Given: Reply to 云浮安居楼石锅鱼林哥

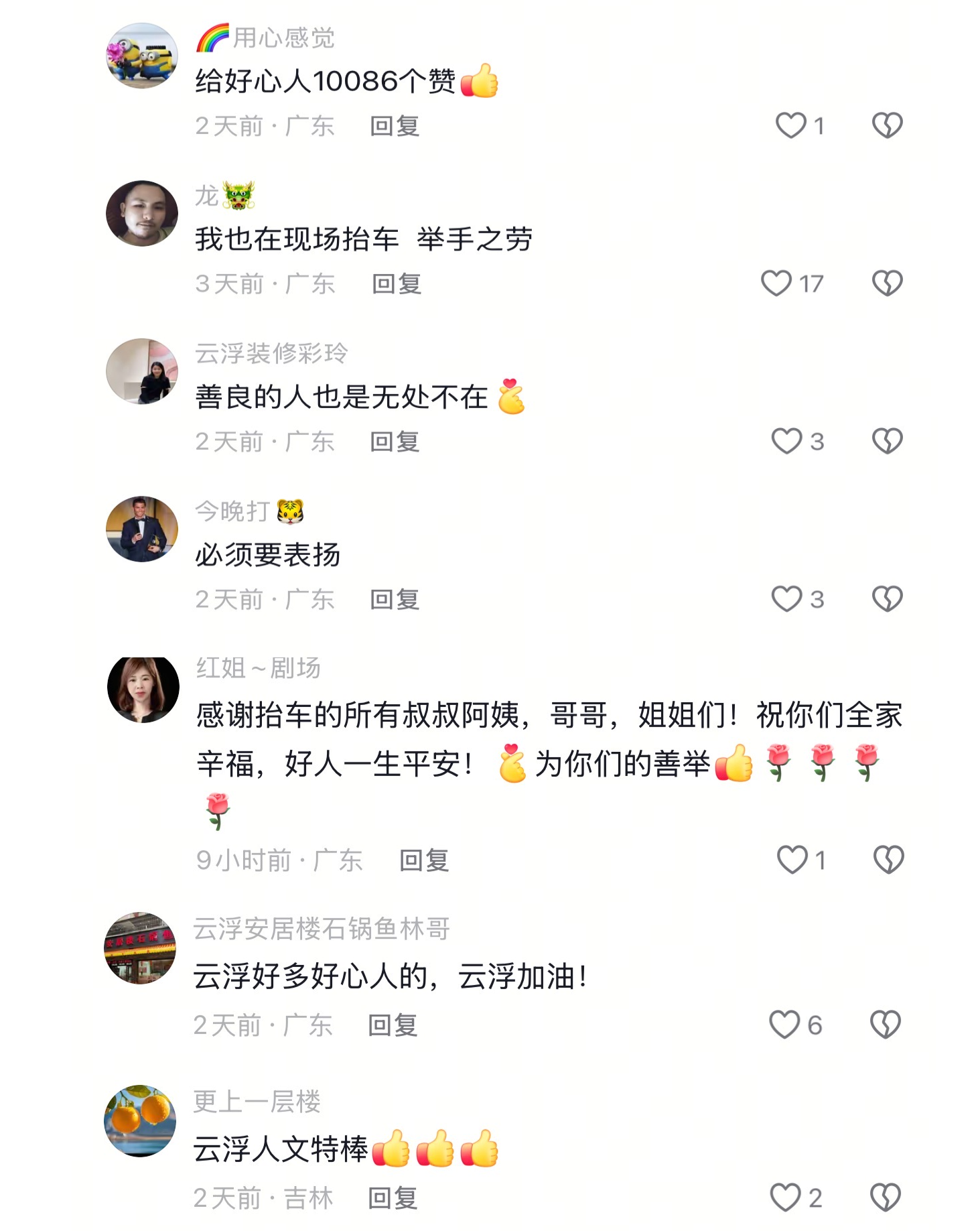Looking at the screenshot, I should point(393,1025).
